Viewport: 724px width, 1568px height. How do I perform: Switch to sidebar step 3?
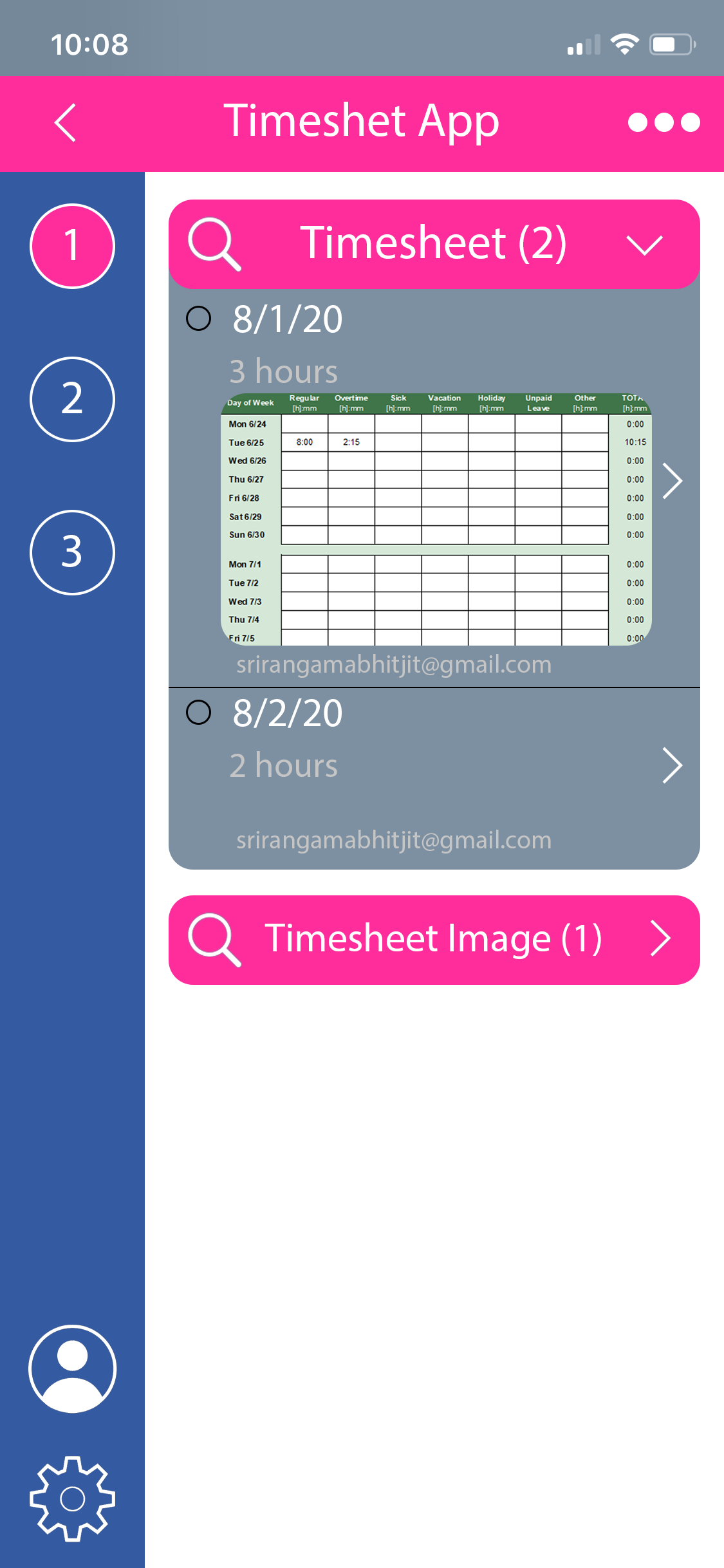click(72, 552)
